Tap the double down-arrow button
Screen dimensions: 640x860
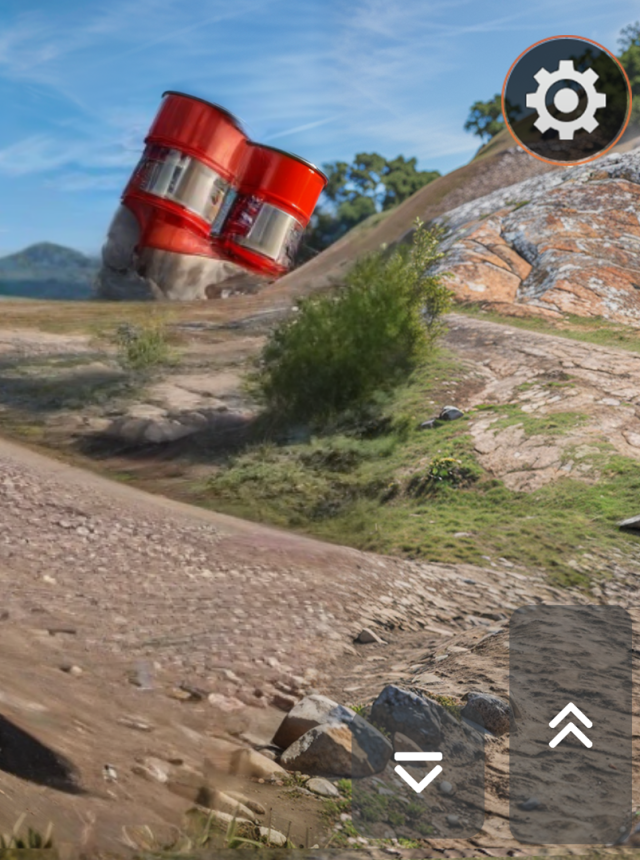click(418, 771)
